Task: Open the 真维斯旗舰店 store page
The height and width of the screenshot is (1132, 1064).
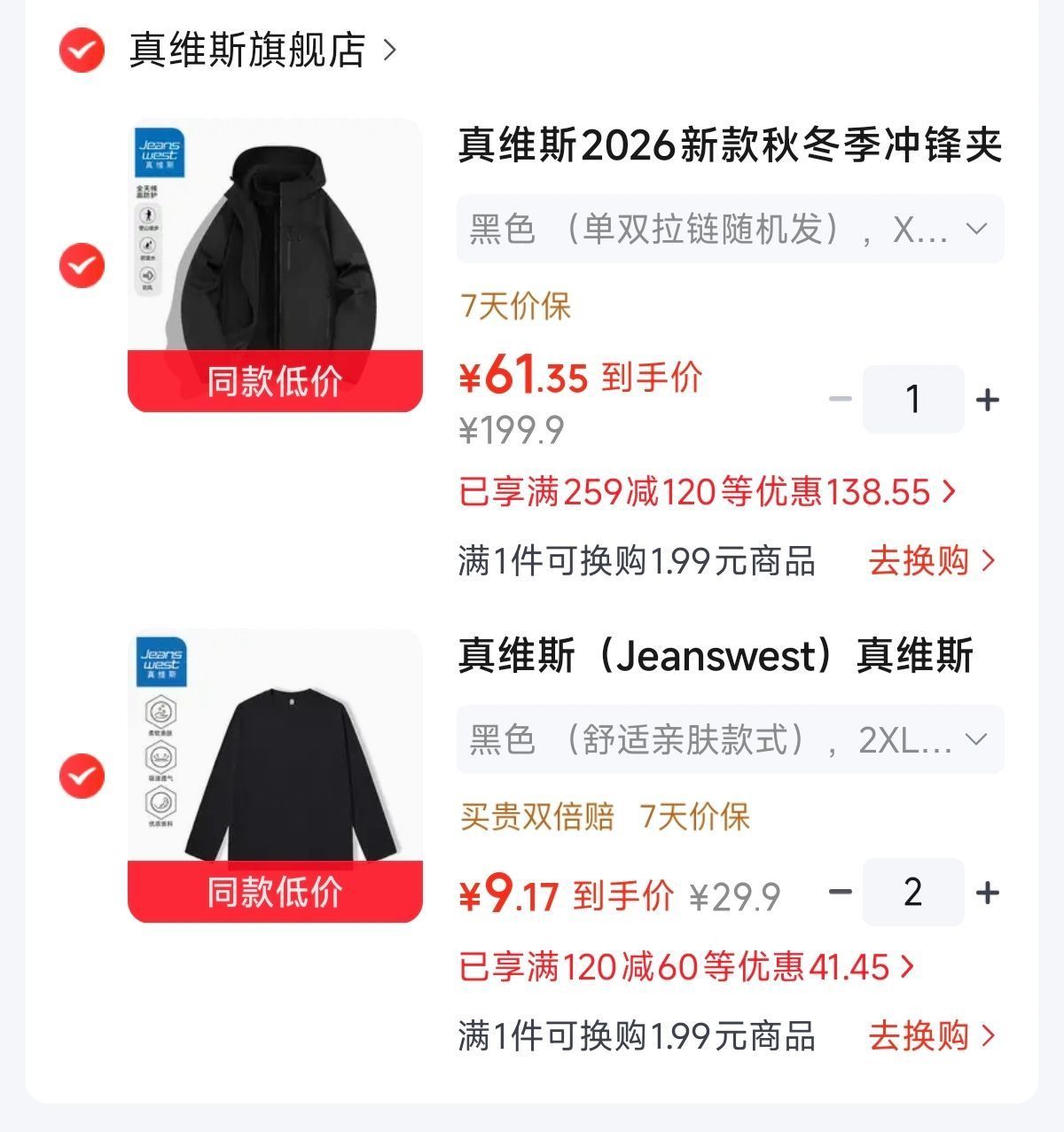Action: point(262,50)
